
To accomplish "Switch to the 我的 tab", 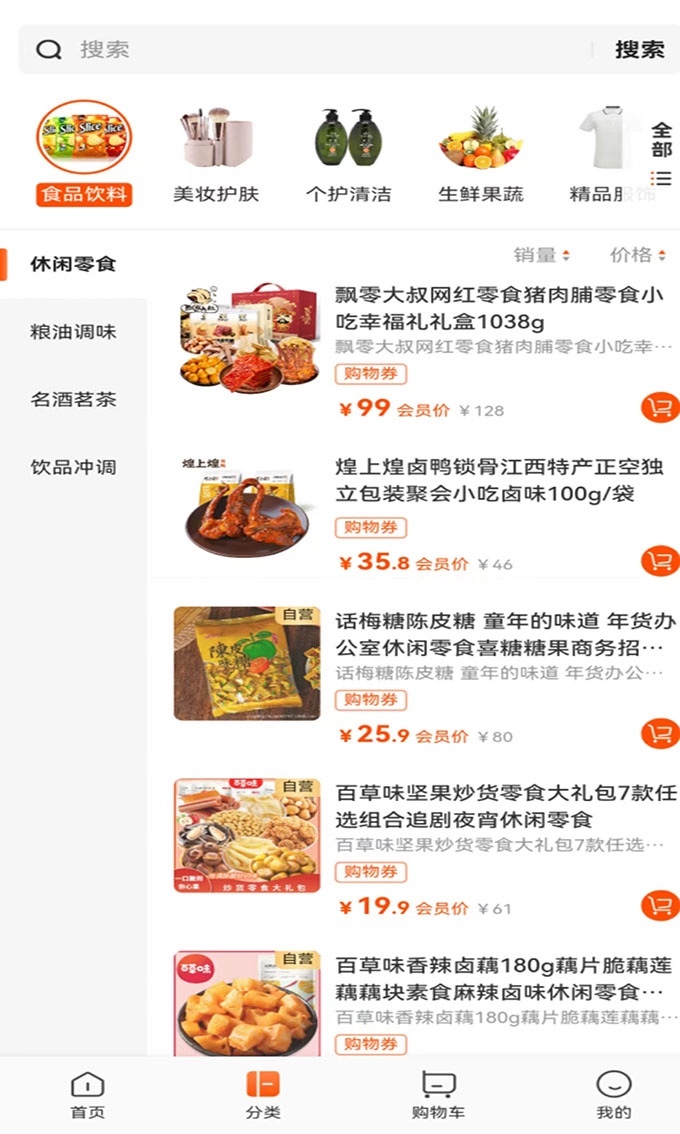I will (613, 1095).
